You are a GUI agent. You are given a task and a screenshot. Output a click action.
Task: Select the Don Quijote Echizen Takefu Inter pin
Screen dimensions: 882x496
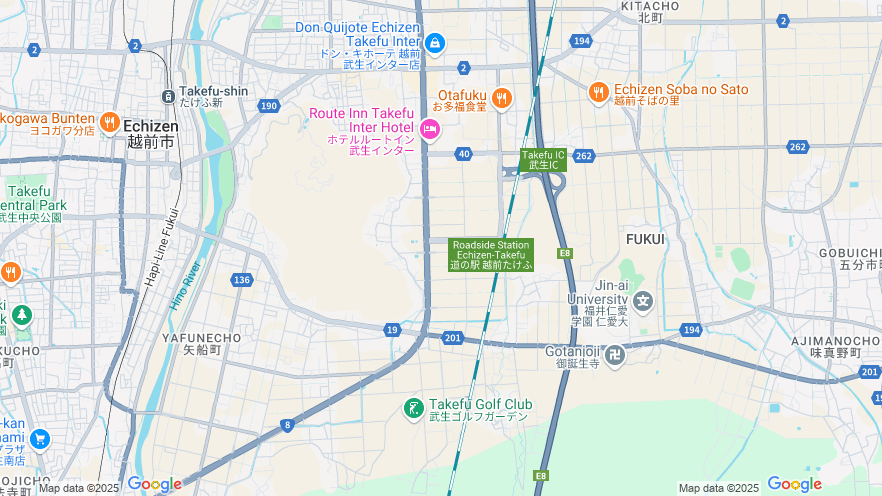click(435, 44)
